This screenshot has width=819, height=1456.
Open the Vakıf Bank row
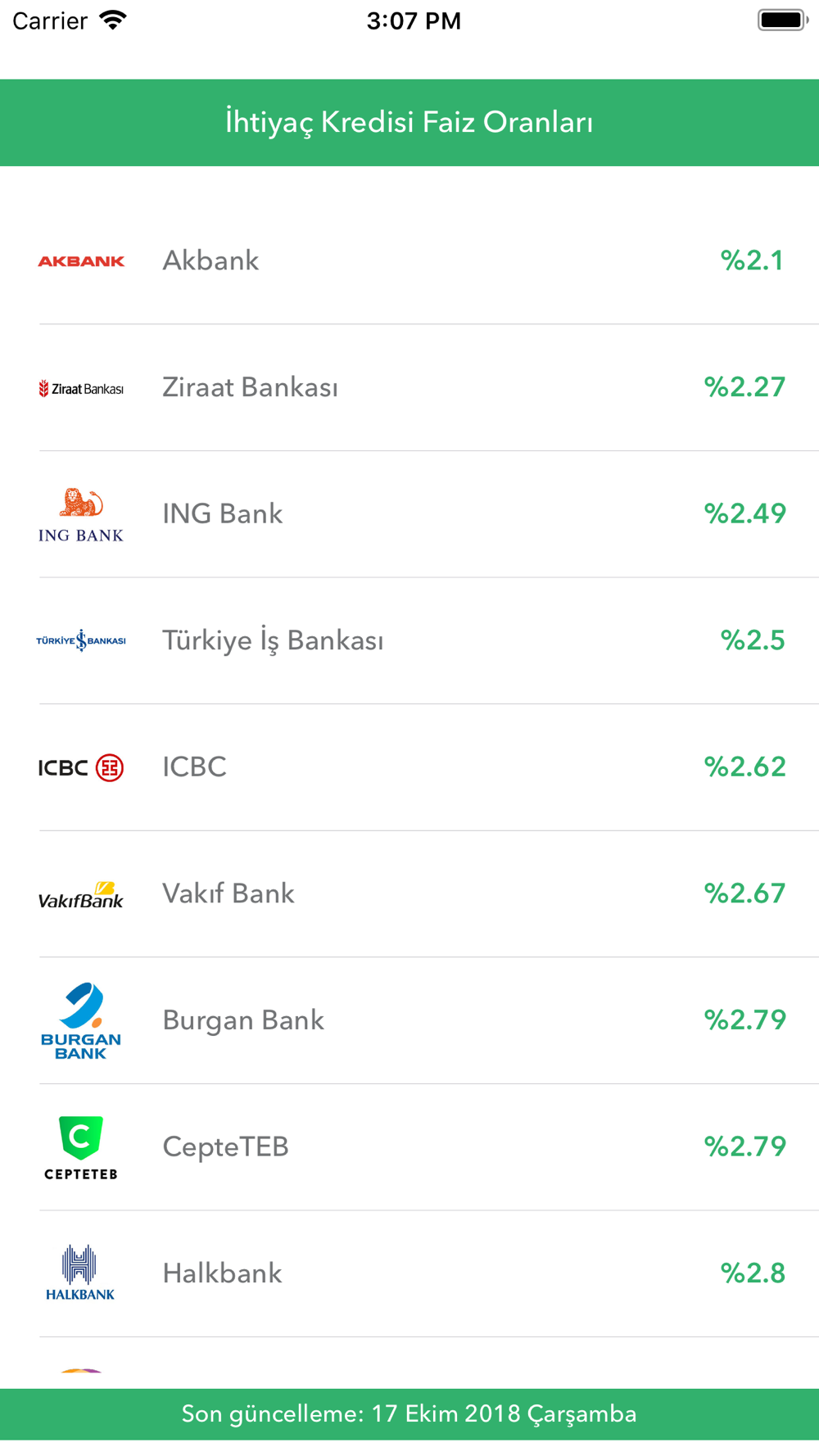[409, 894]
